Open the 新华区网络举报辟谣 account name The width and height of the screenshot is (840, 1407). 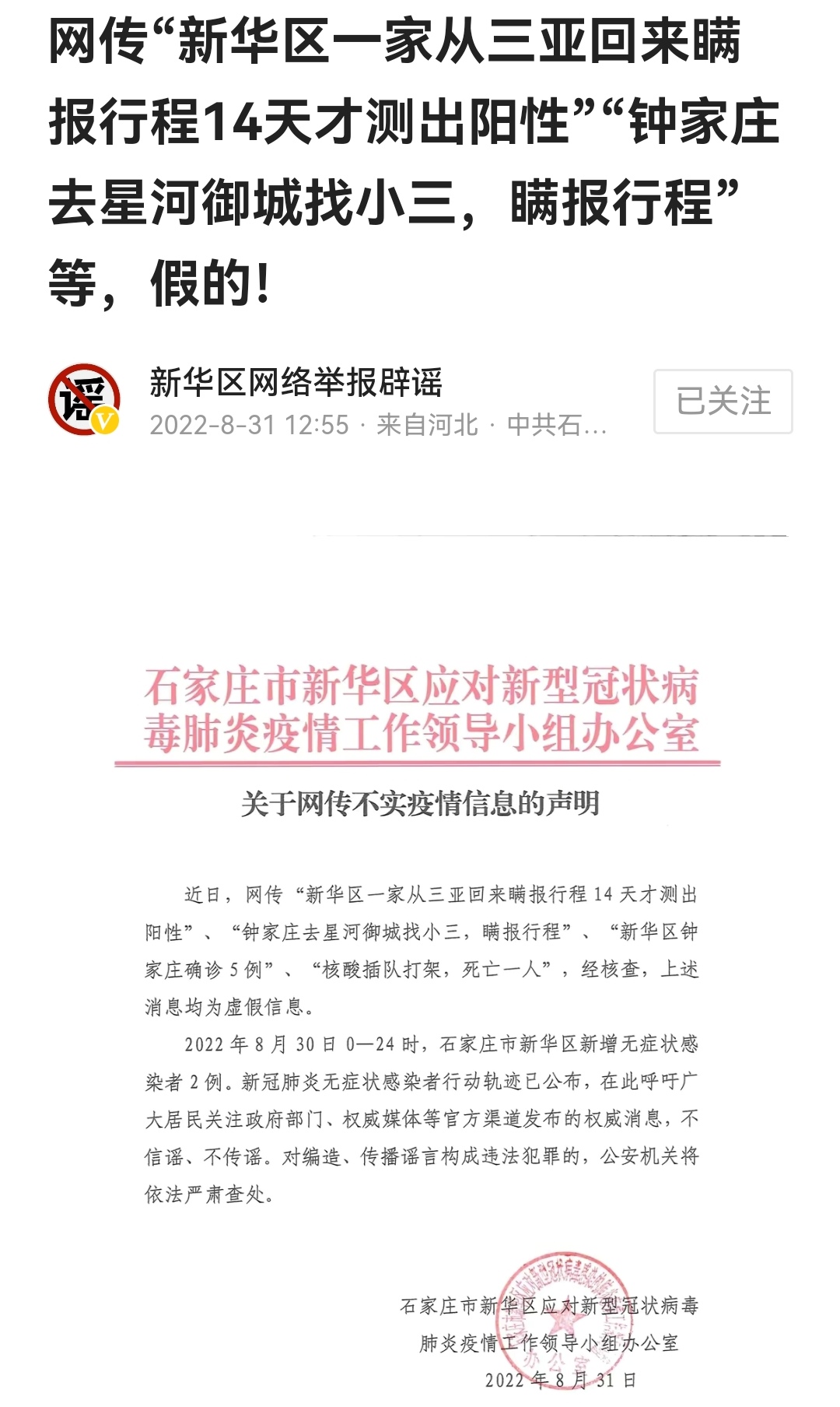296,382
